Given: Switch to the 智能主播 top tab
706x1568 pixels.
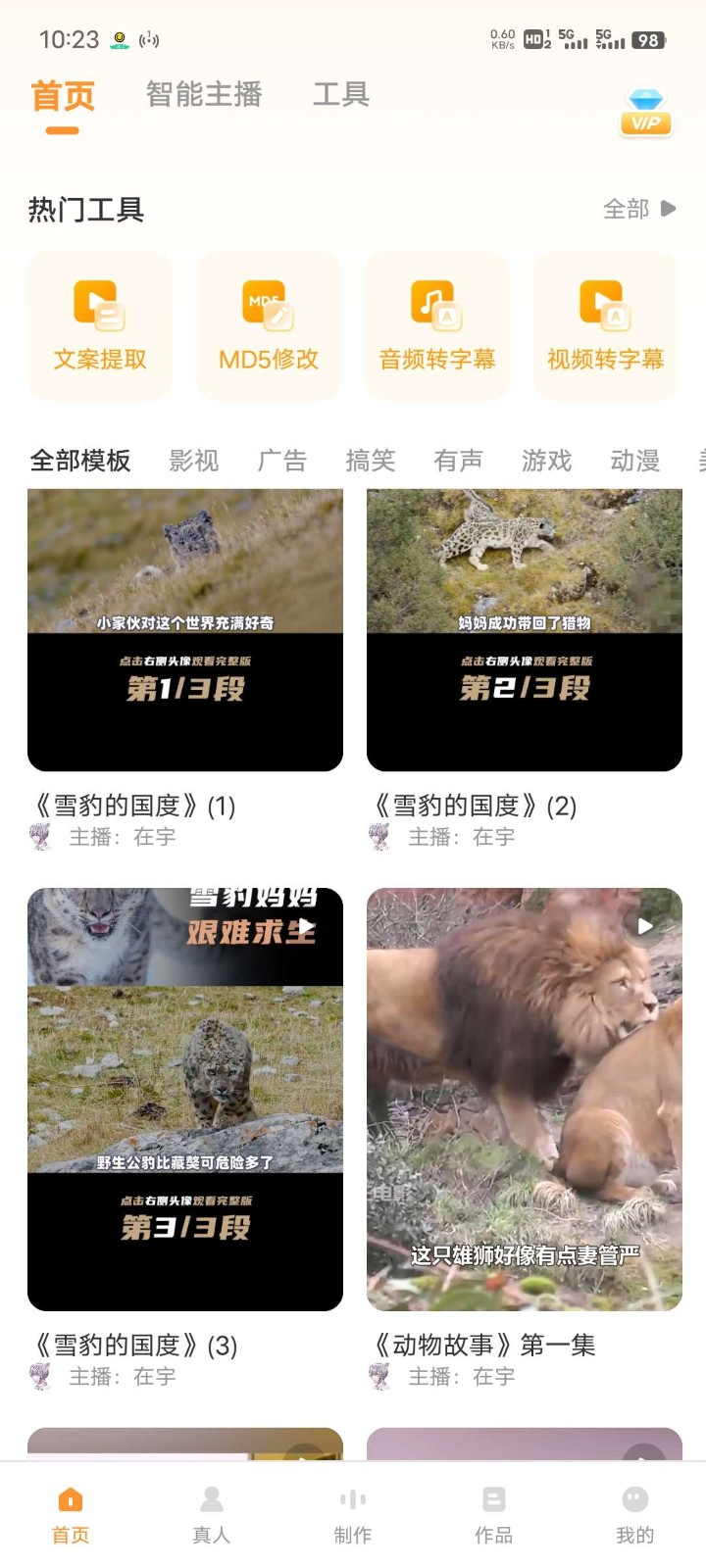Looking at the screenshot, I should coord(204,94).
